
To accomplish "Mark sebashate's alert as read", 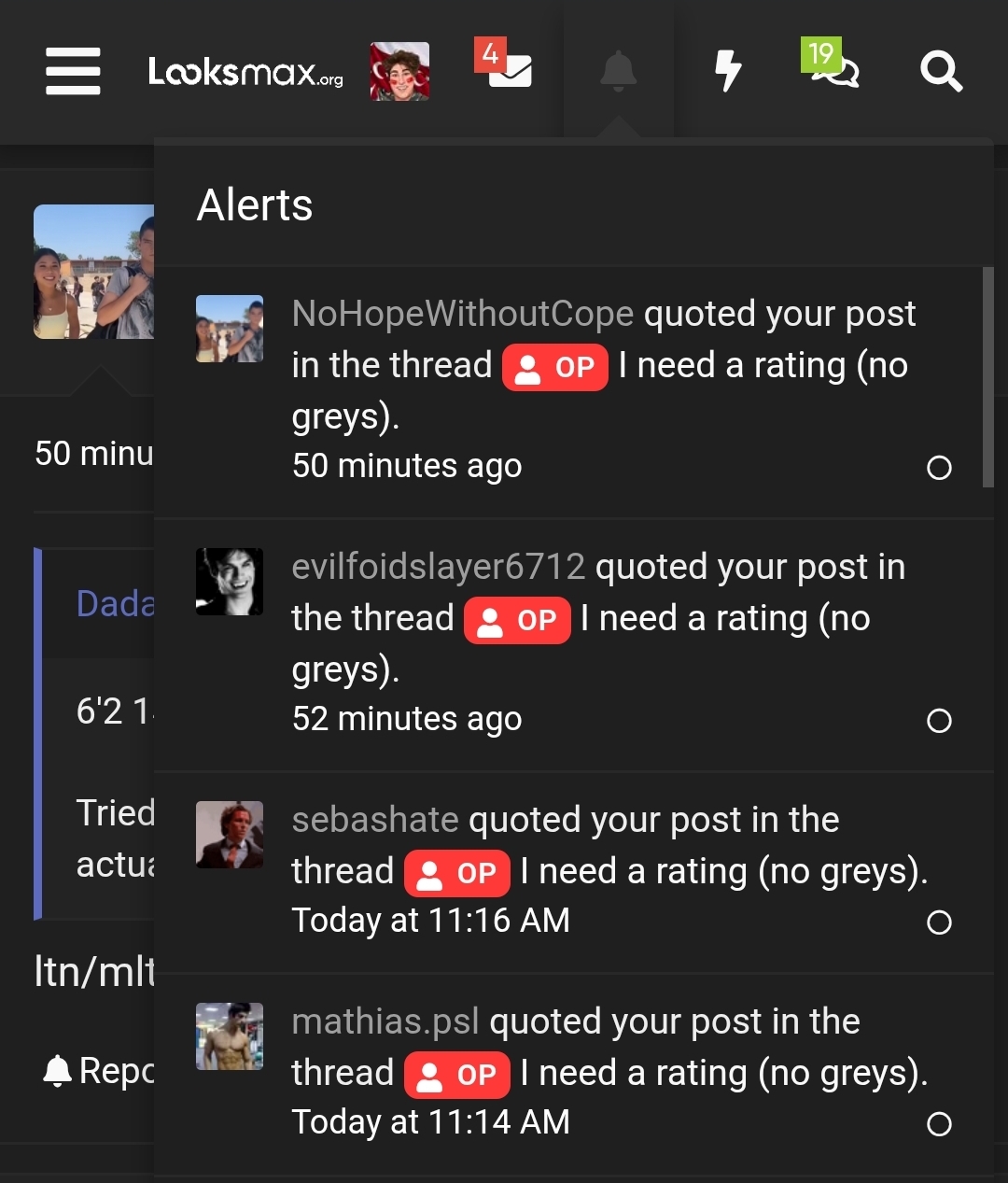I will click(x=939, y=922).
